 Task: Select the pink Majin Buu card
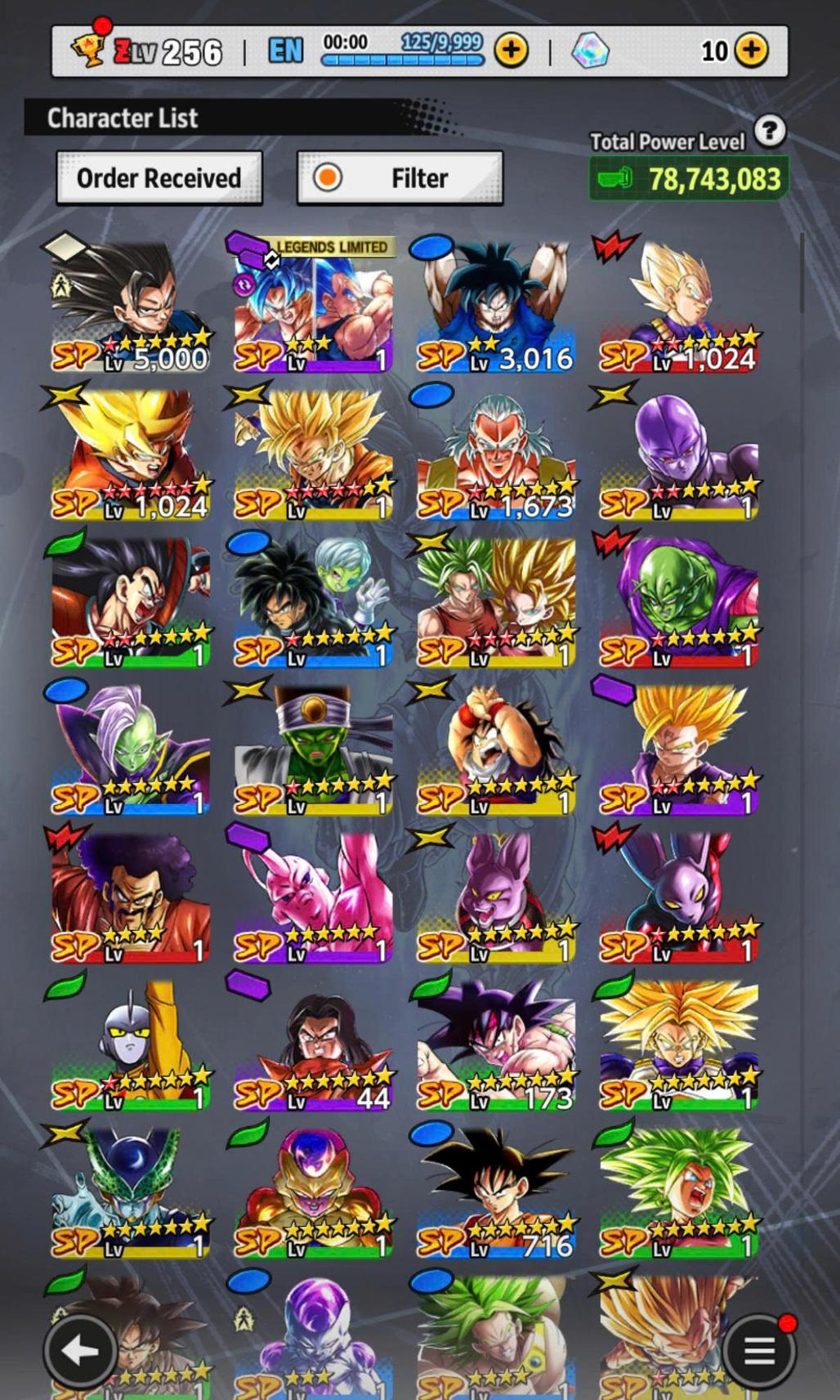click(x=314, y=897)
